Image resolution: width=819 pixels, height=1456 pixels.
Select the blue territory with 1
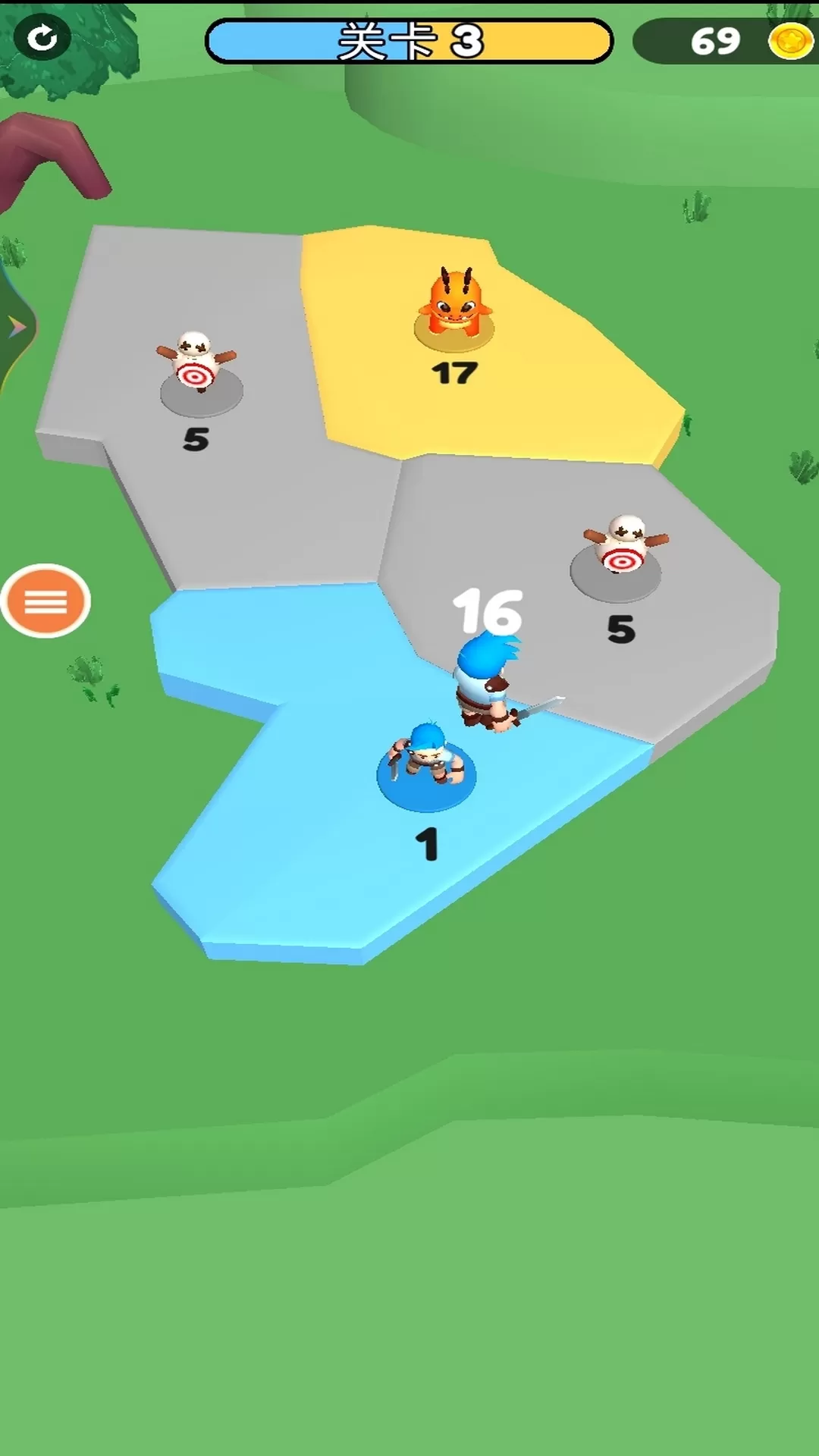pos(426,772)
